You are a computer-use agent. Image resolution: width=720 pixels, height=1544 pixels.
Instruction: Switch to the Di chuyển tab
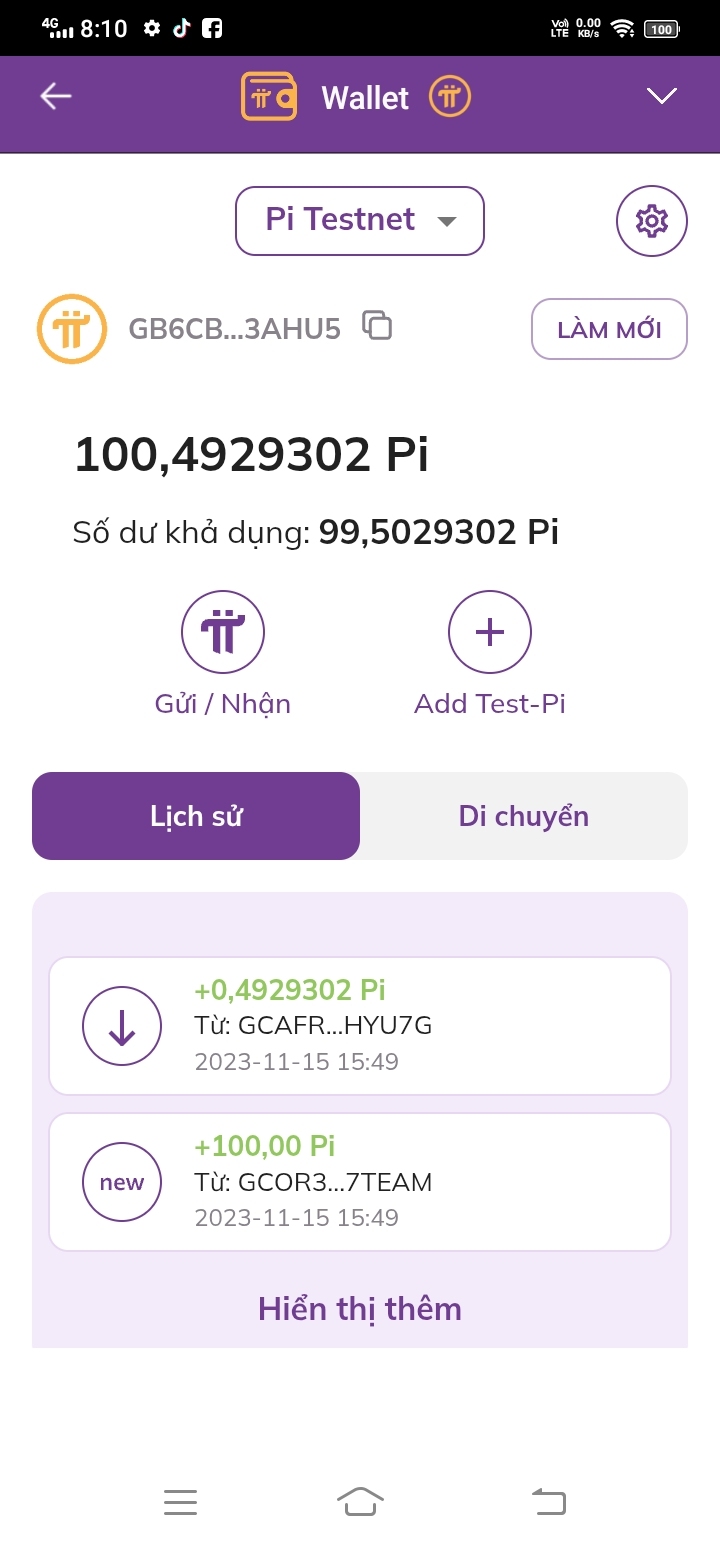[523, 816]
